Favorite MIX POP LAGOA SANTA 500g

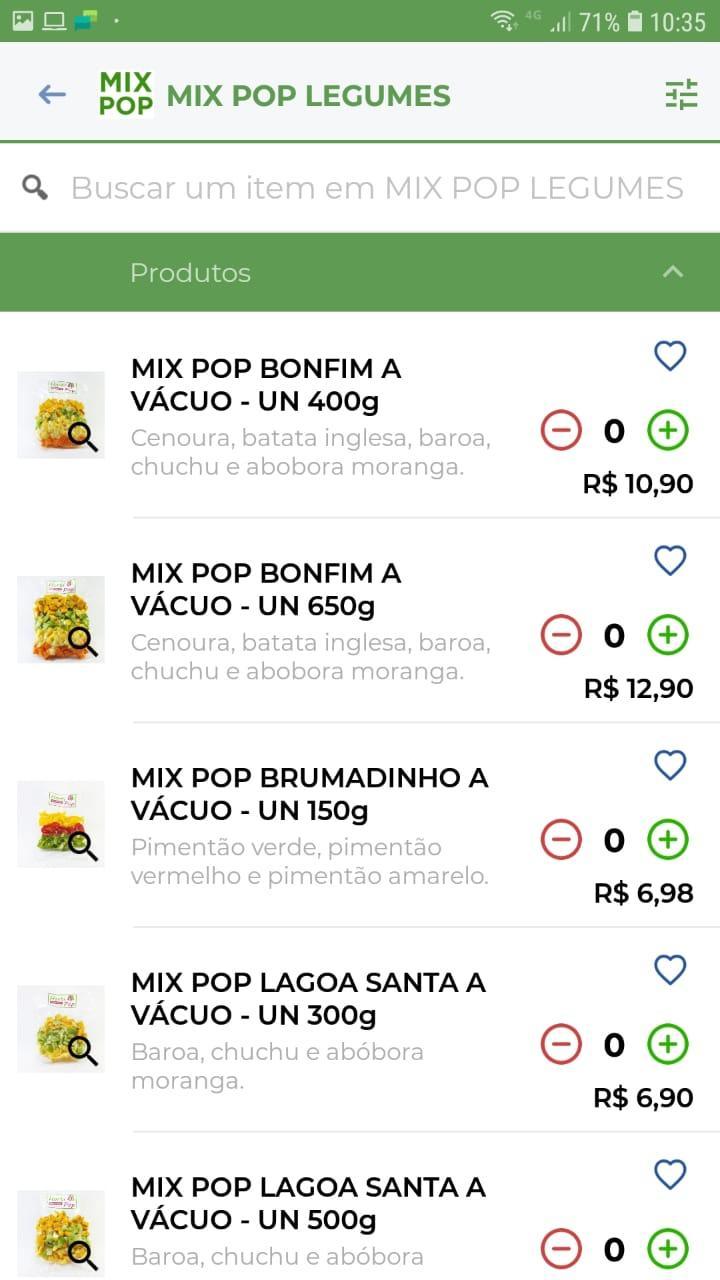pos(670,1174)
